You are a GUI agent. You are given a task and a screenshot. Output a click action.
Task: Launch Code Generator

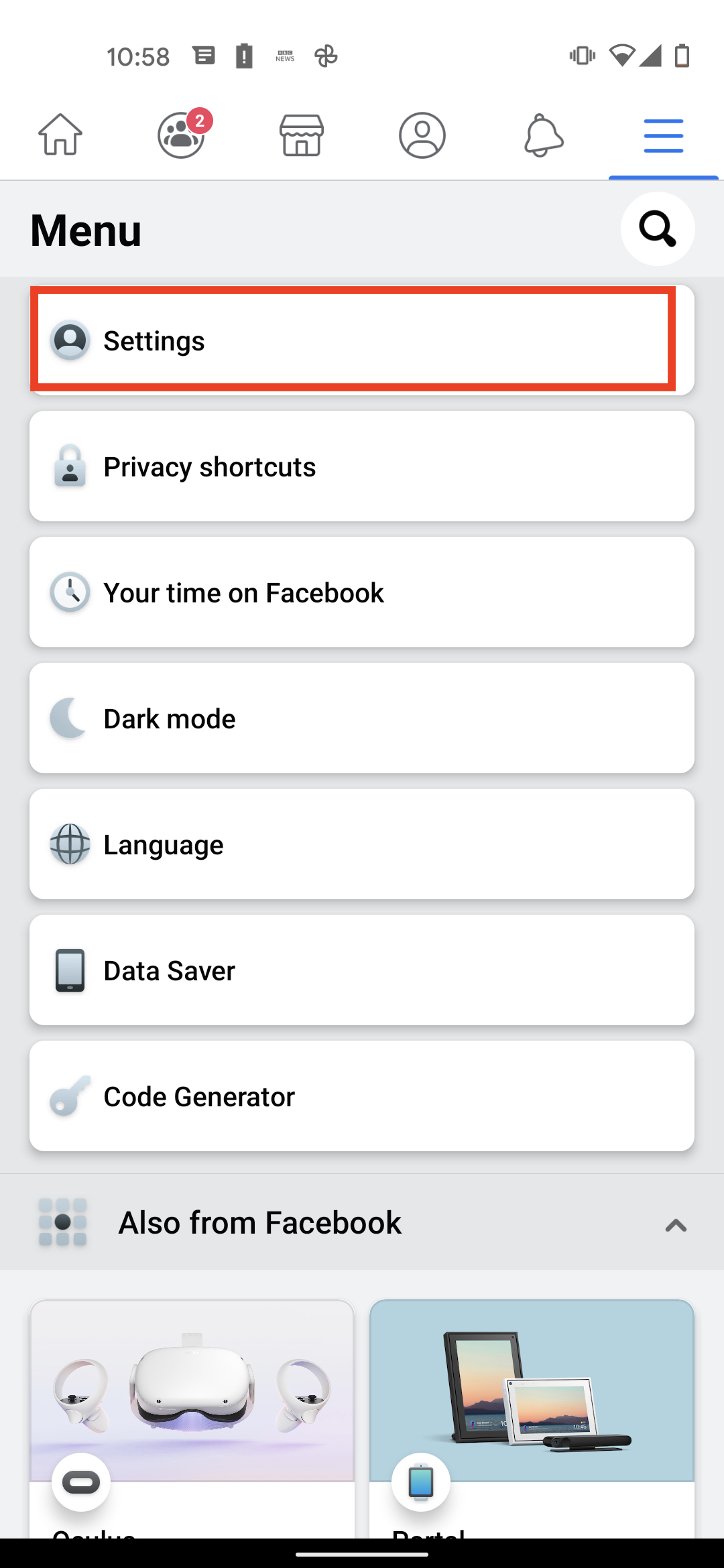(362, 1096)
